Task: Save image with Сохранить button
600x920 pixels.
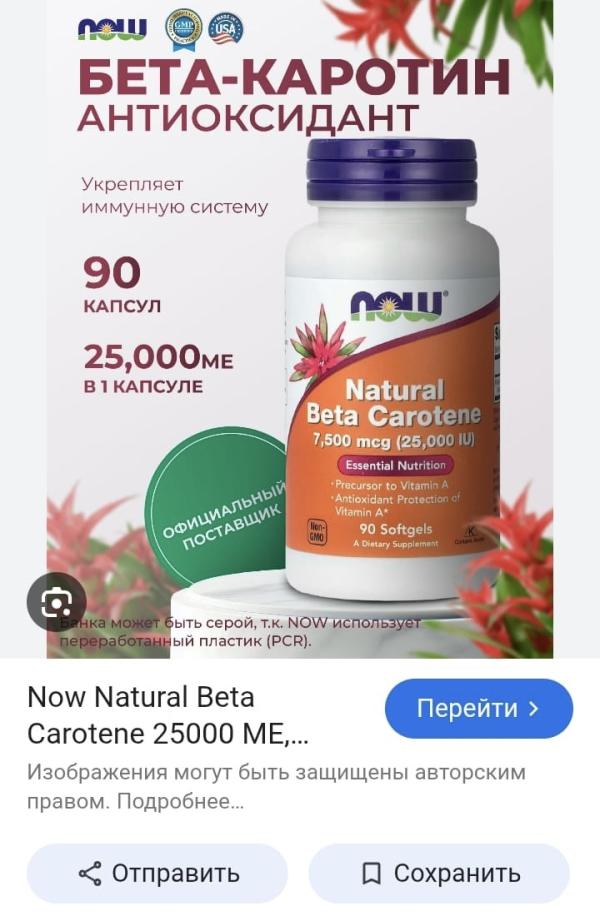Action: pos(439,873)
